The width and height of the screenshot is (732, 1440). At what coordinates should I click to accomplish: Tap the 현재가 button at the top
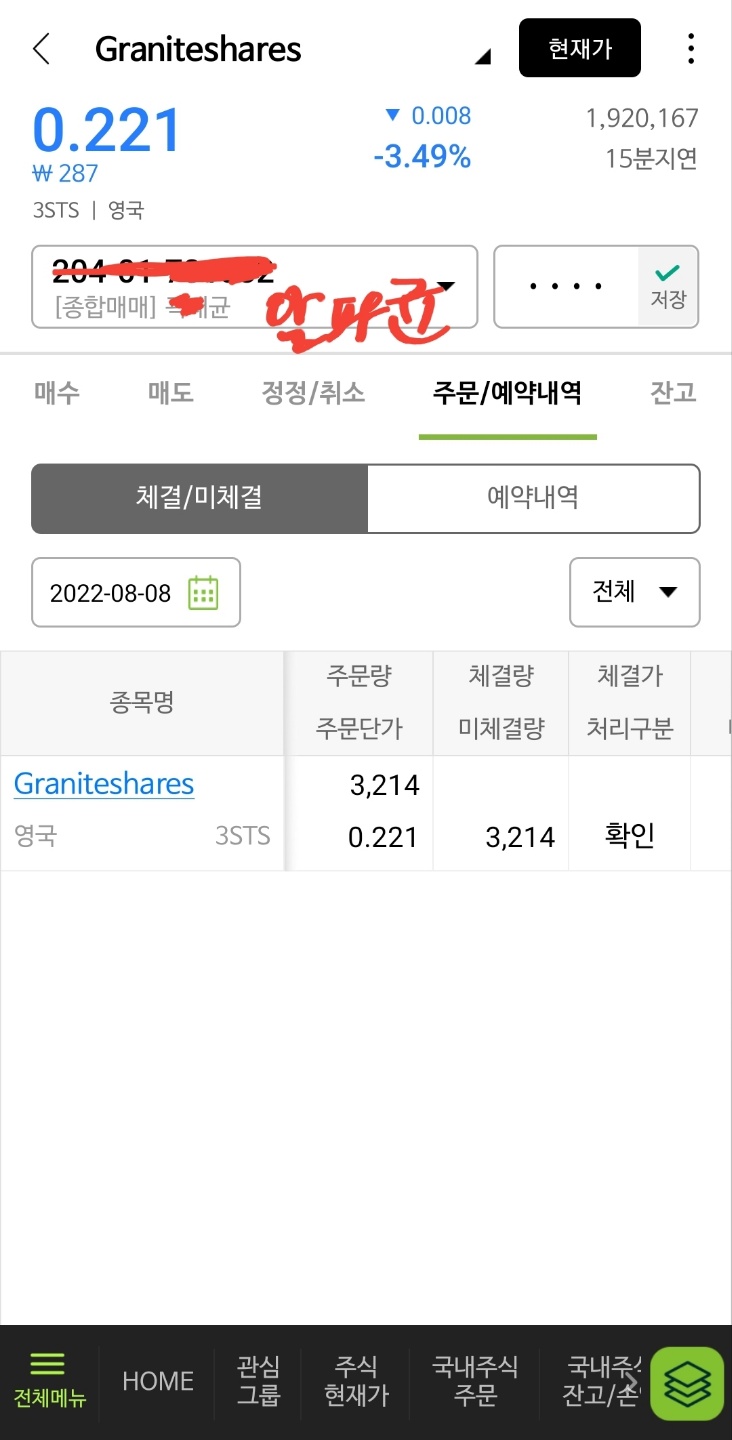(580, 48)
